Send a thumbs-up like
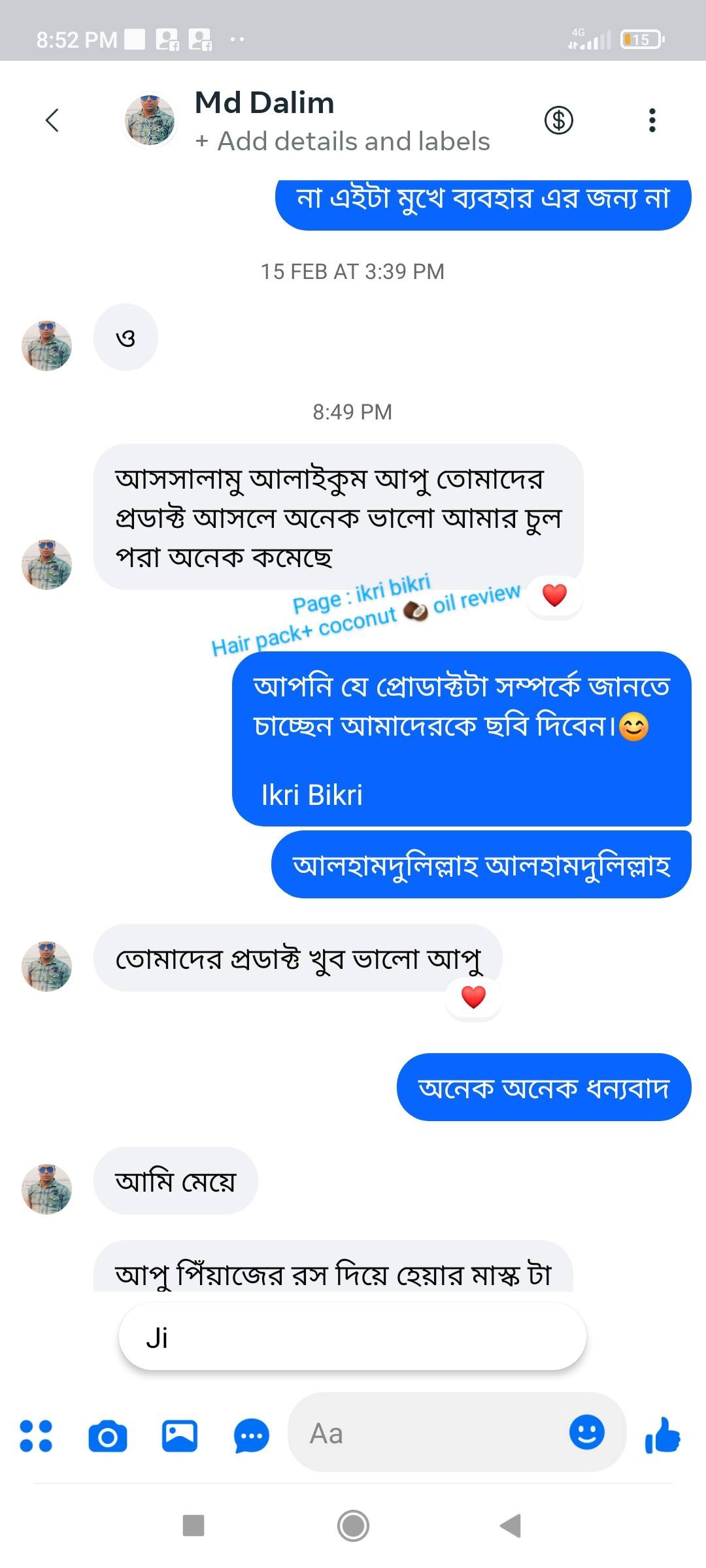Screen dimensions: 706x1568 pyautogui.click(x=663, y=1435)
